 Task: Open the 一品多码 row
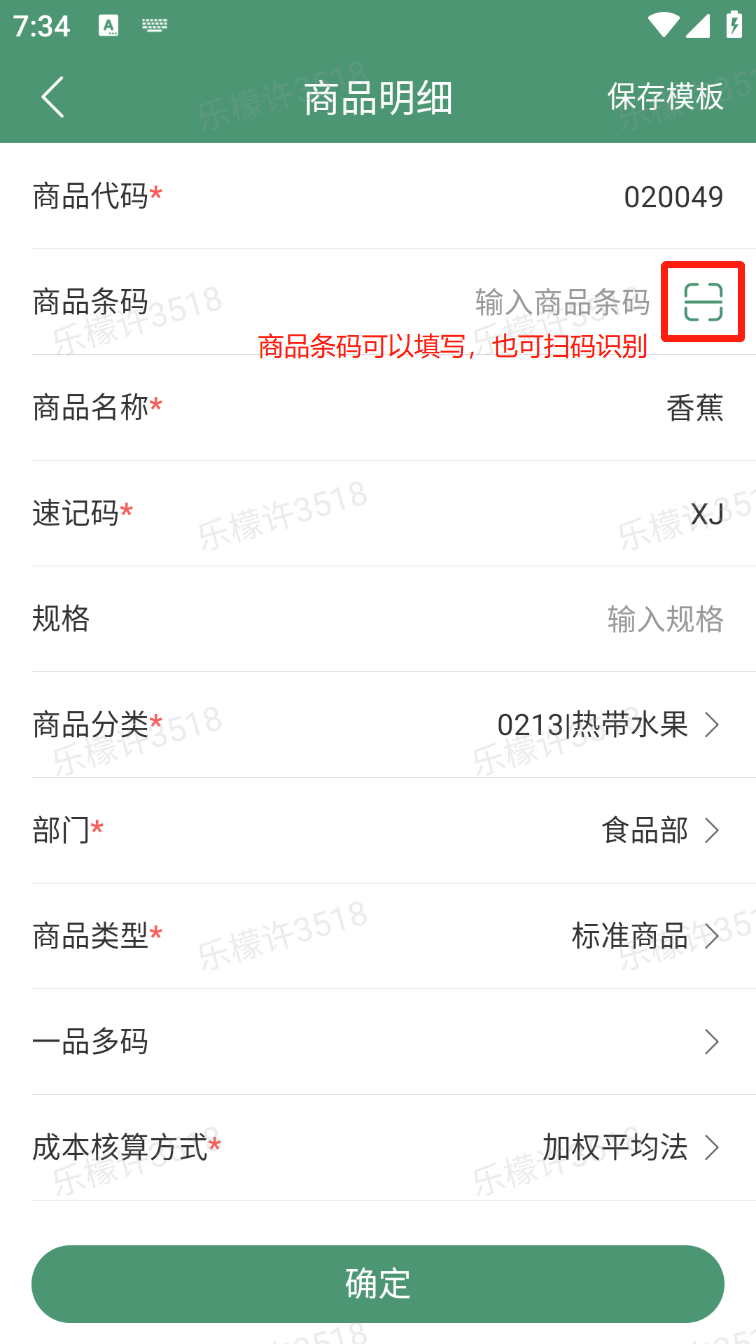378,1042
